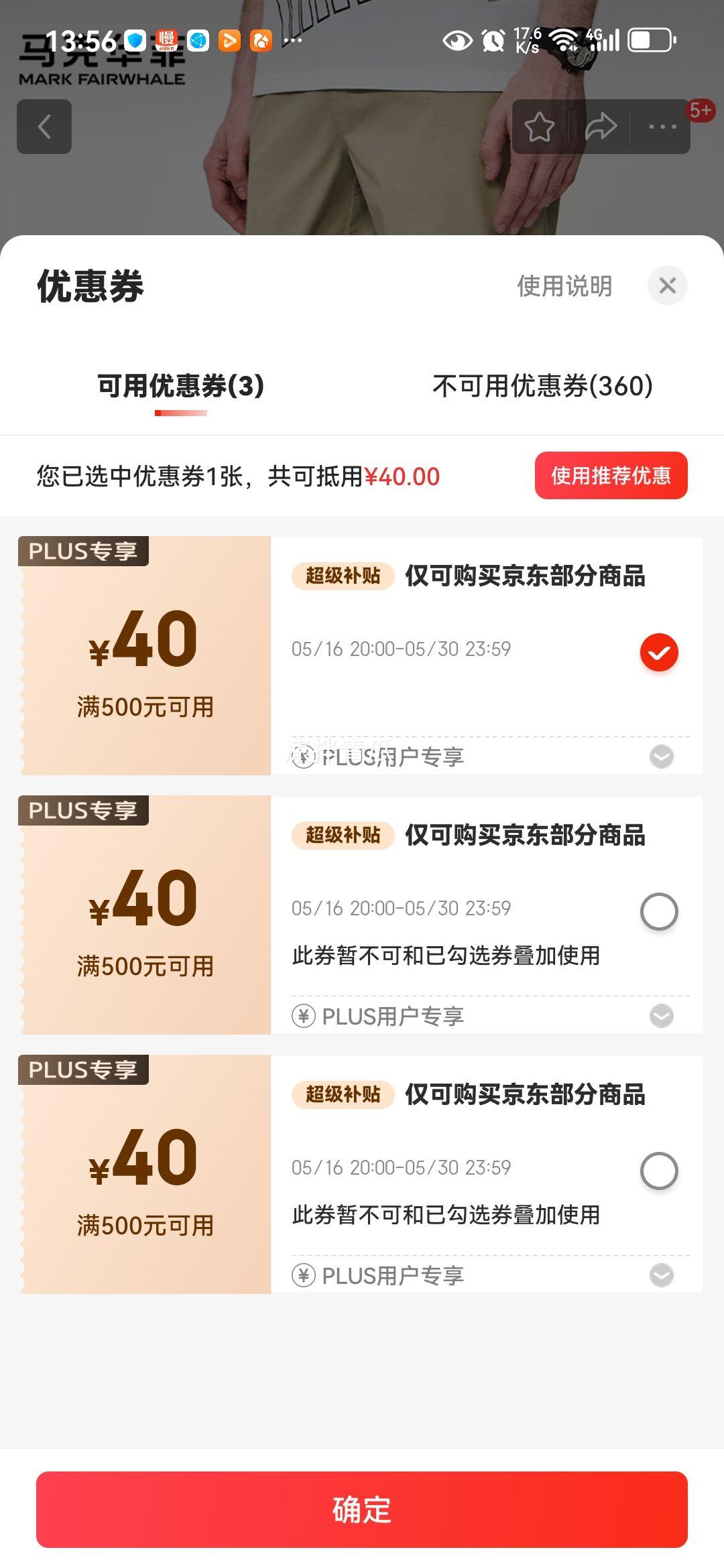Image resolution: width=724 pixels, height=1568 pixels.
Task: Expand details of the third coupon
Action: click(660, 1275)
